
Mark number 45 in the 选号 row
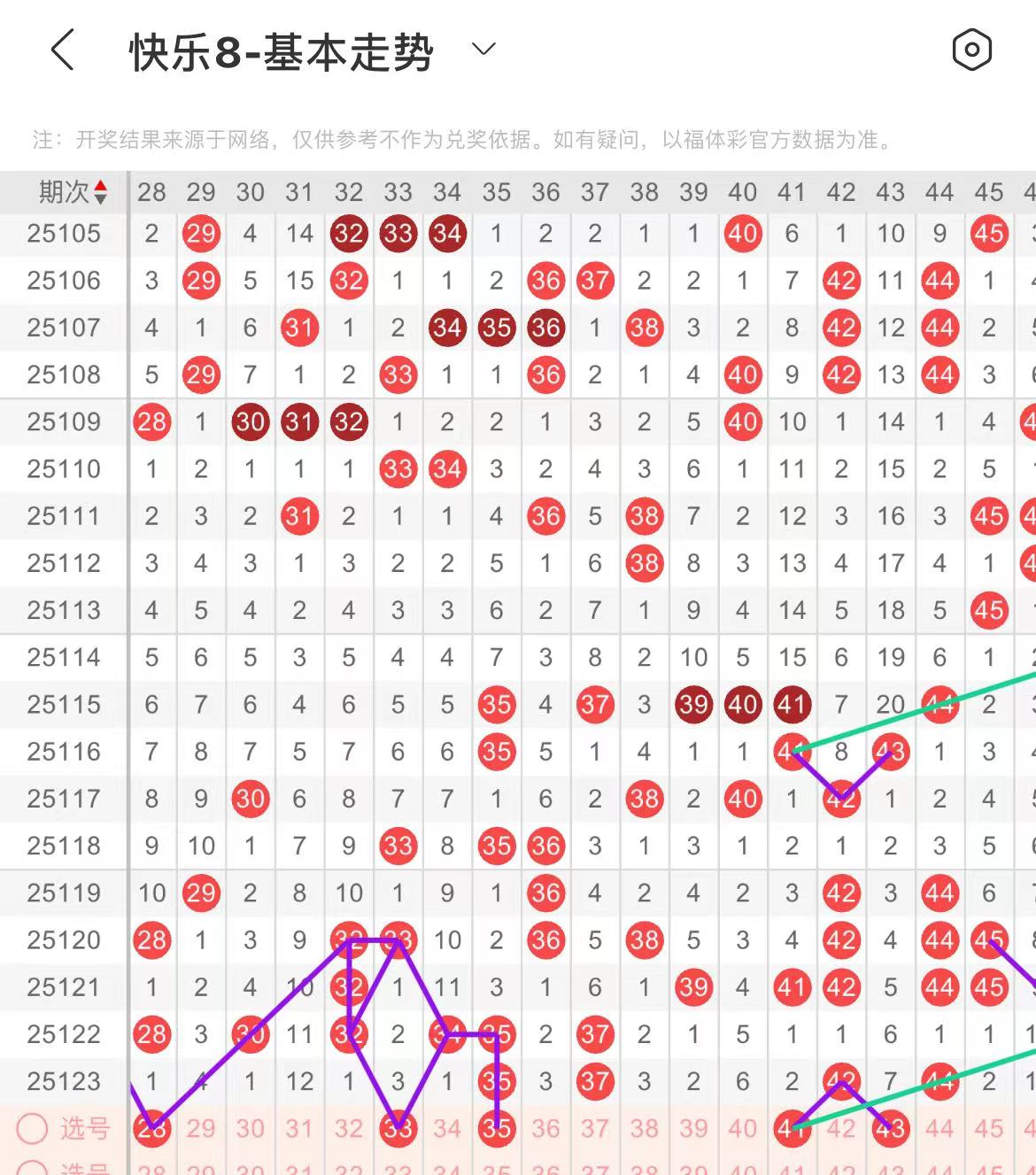coord(989,1129)
